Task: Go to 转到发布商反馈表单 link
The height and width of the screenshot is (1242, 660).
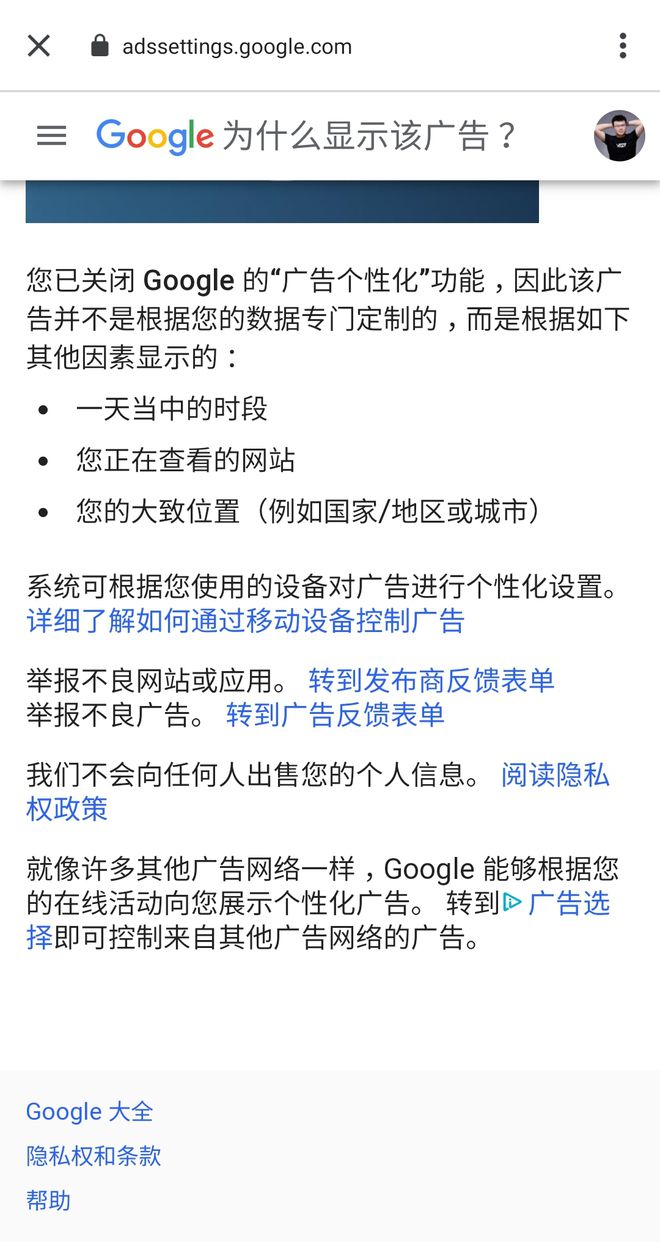Action: coord(431,681)
